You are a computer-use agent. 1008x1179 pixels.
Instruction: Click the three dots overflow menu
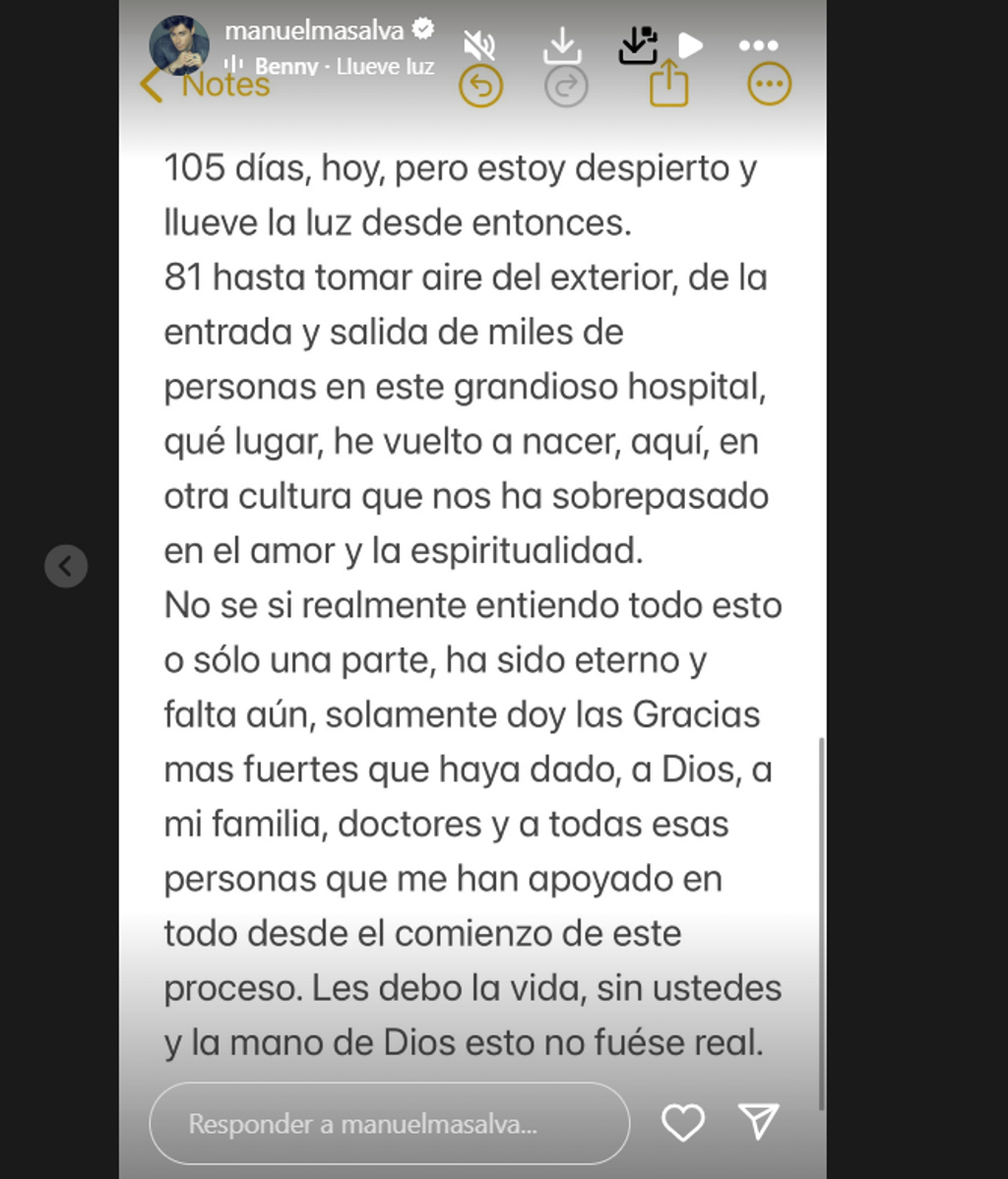point(758,43)
